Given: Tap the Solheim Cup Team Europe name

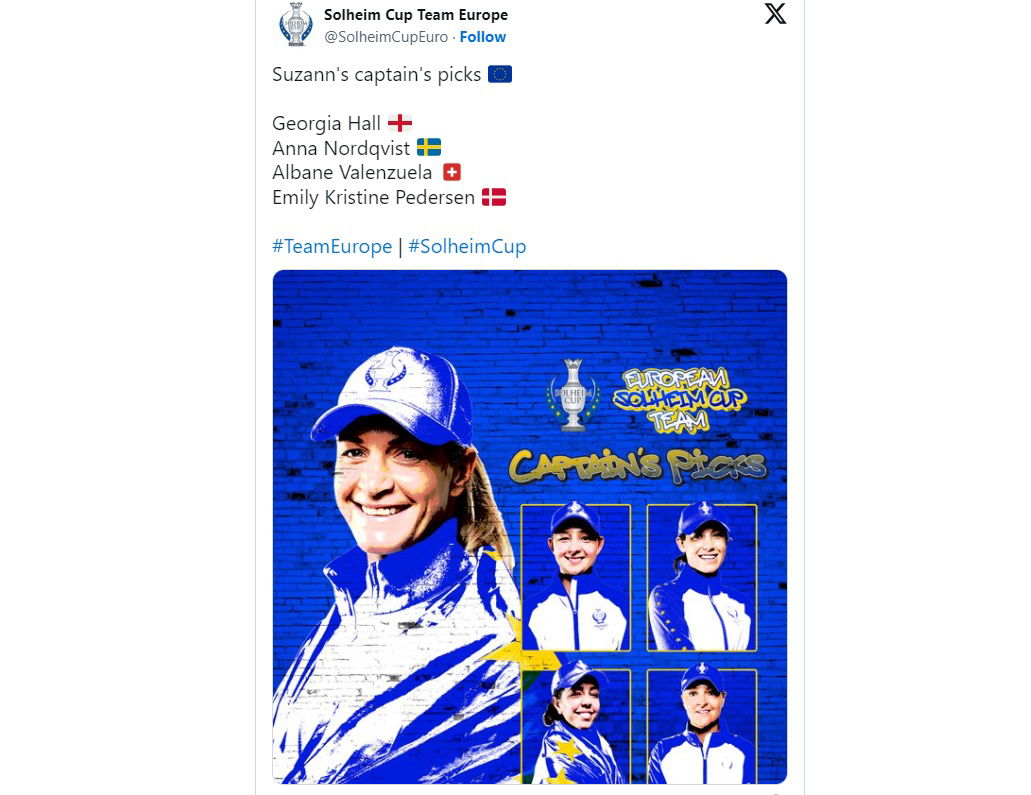Looking at the screenshot, I should click(416, 15).
